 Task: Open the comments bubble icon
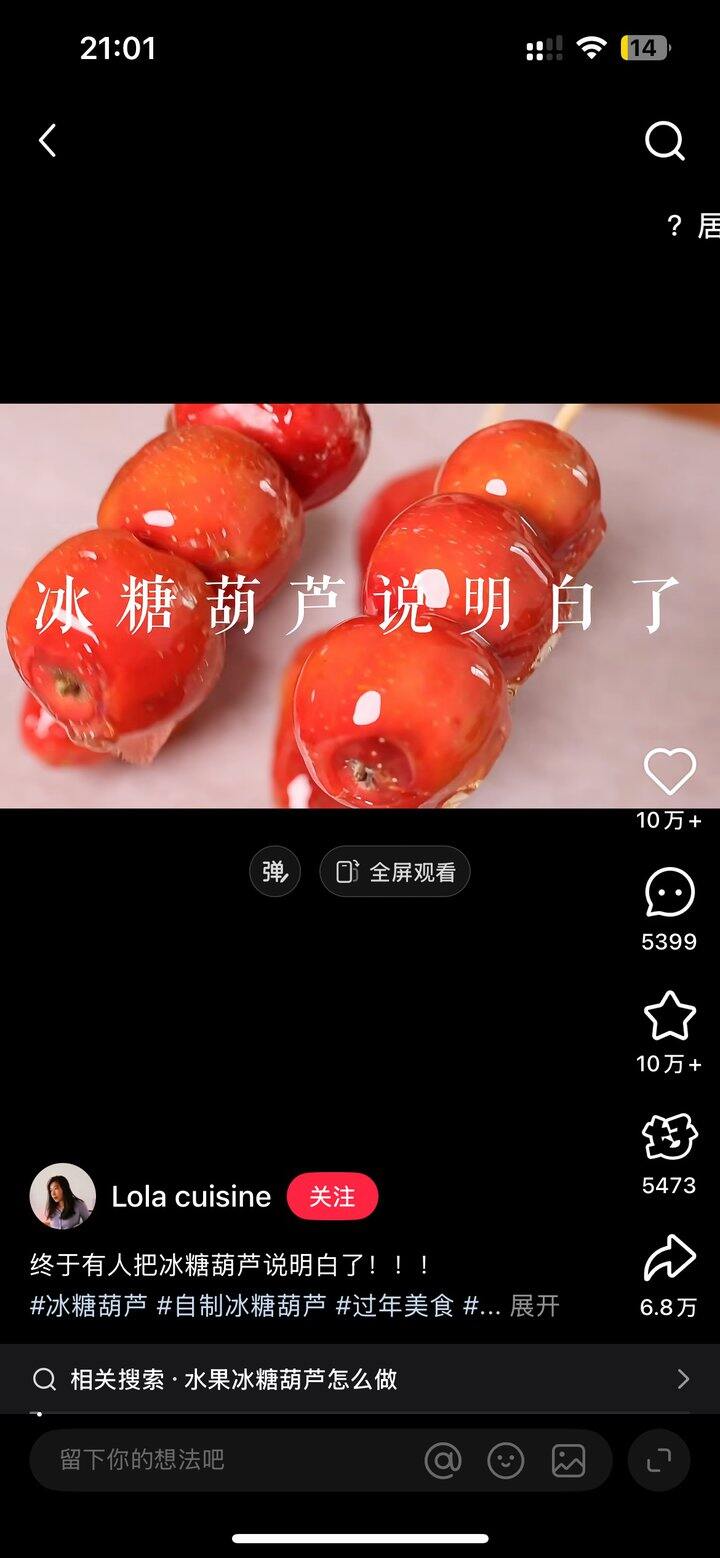[669, 893]
